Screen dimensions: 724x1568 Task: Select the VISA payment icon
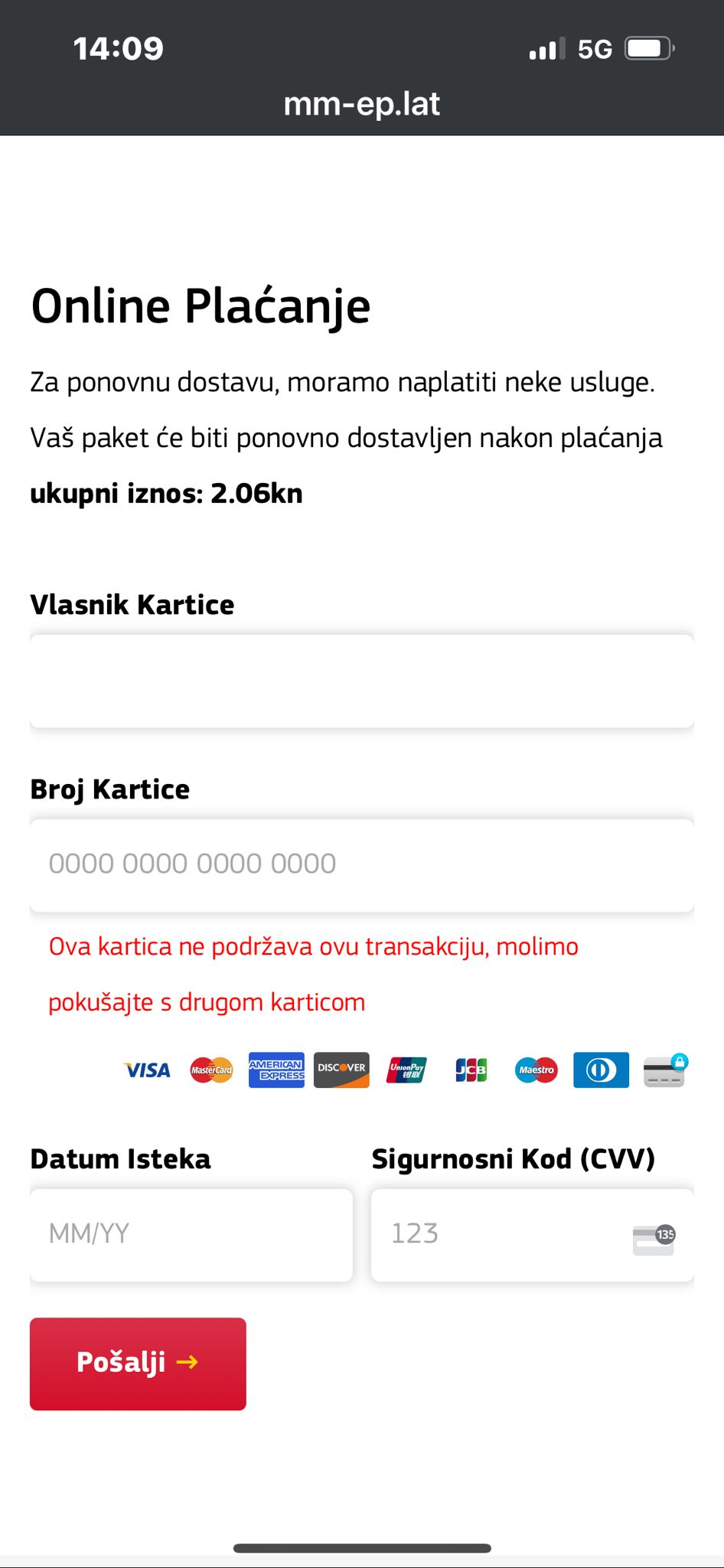click(x=147, y=1070)
